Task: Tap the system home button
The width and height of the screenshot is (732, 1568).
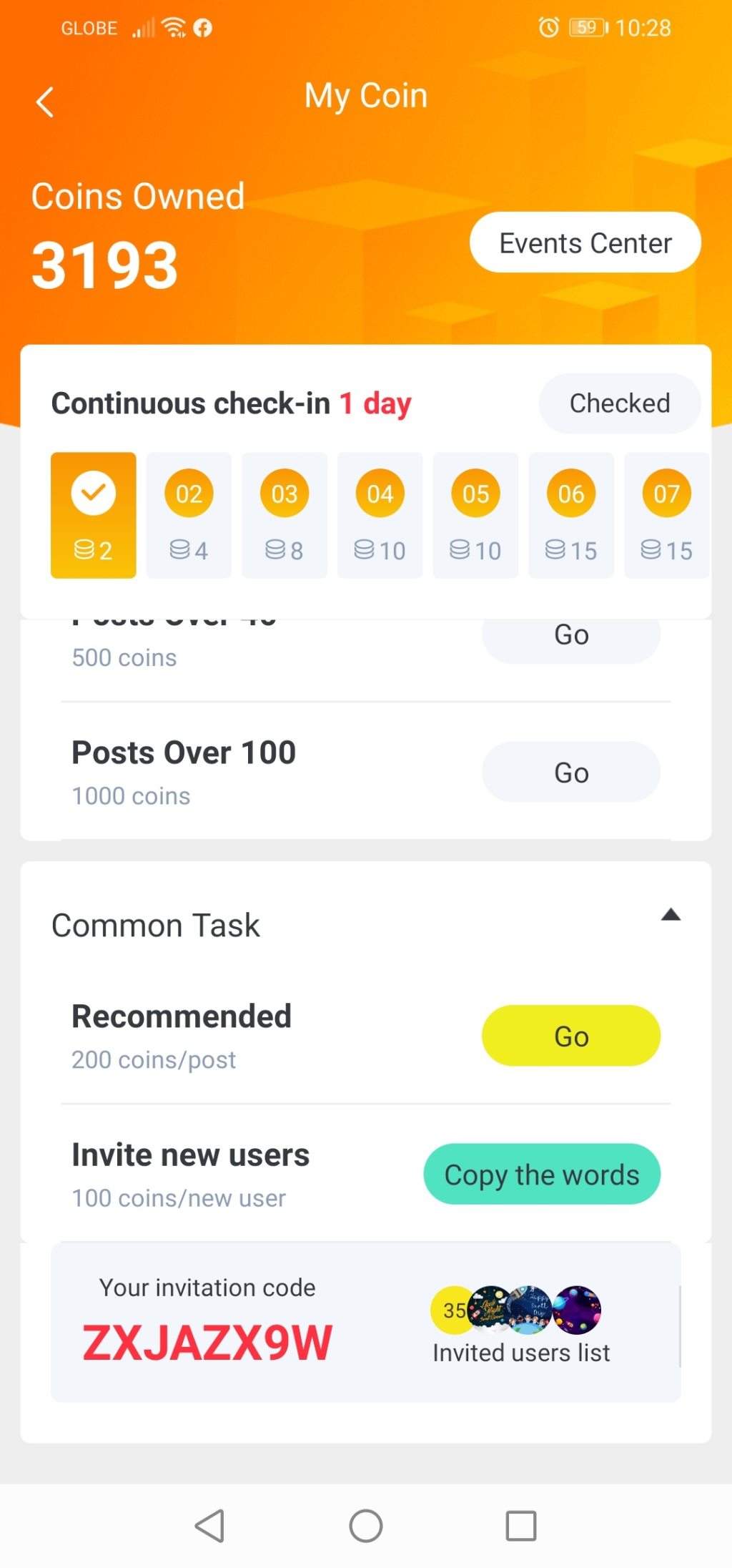Action: (x=365, y=1526)
